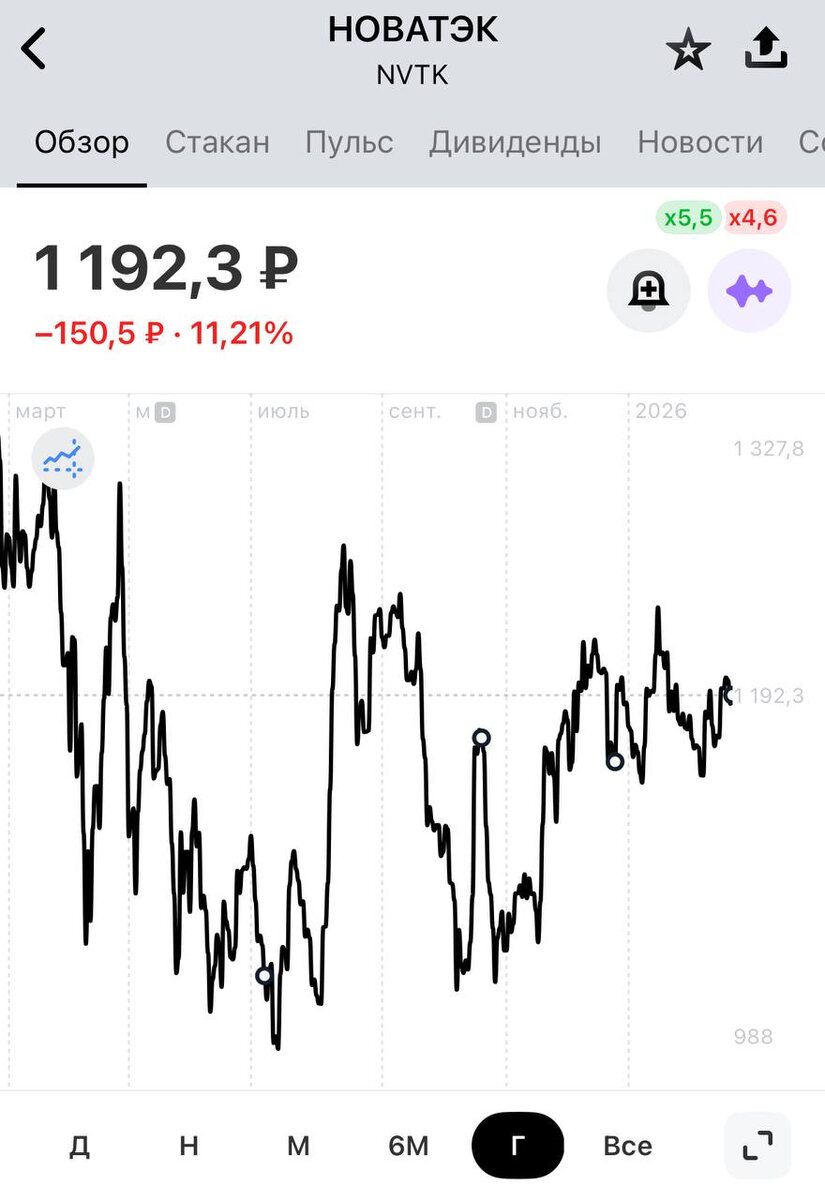Switch the chart to the Н period
825x1200 pixels.
click(x=189, y=1146)
